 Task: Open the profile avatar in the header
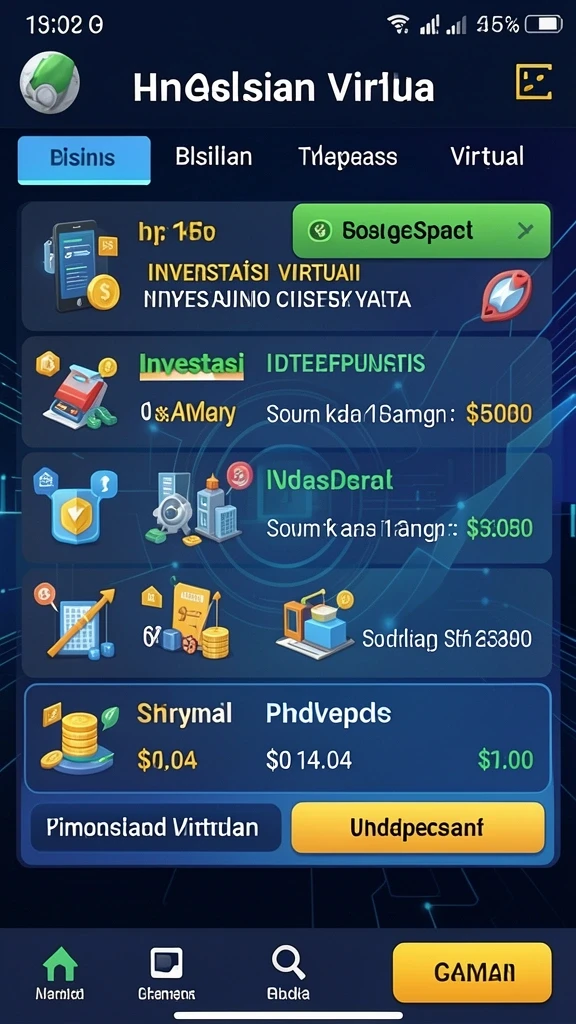tap(50, 83)
